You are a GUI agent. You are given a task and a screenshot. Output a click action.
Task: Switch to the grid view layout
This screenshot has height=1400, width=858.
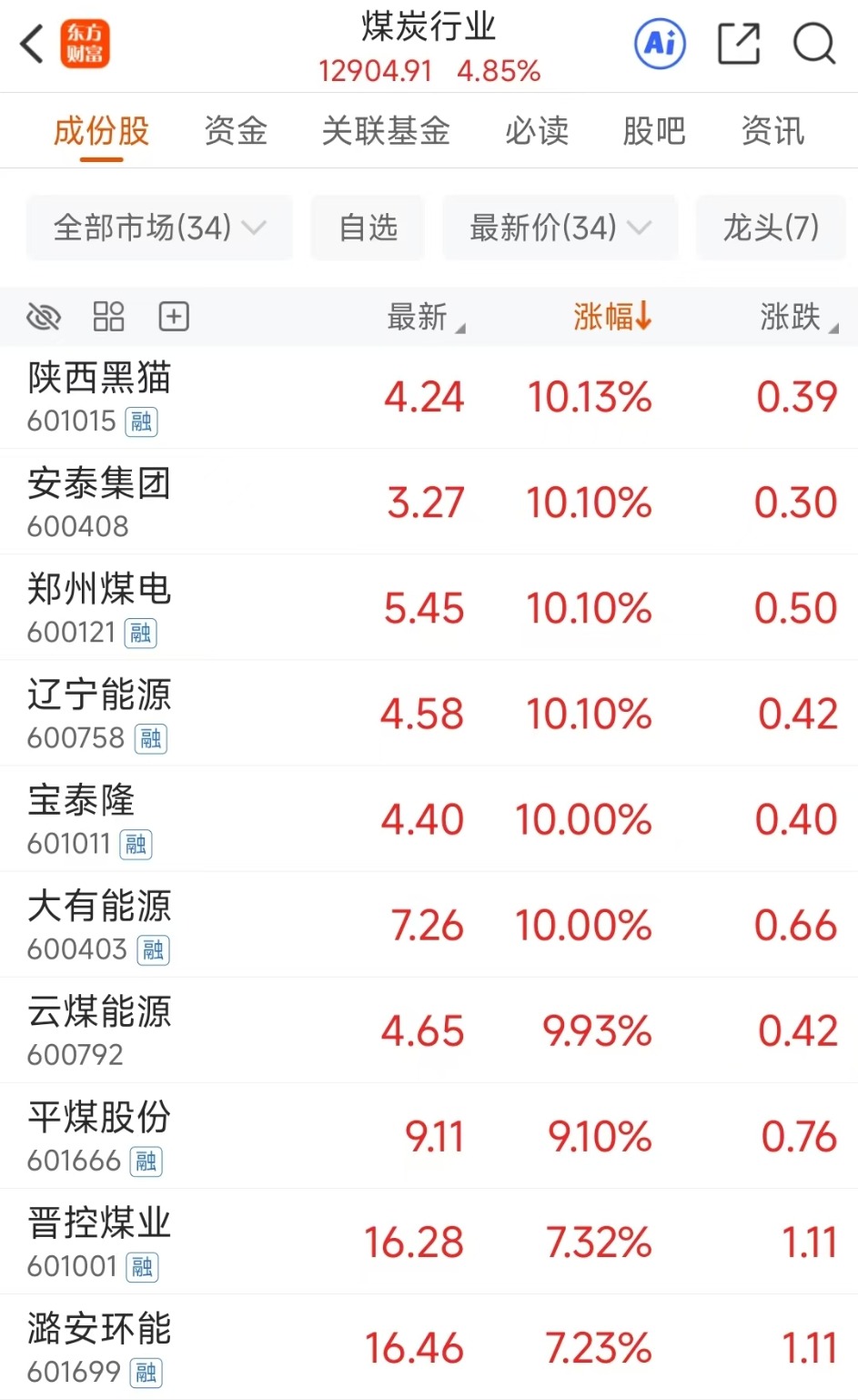(x=108, y=317)
